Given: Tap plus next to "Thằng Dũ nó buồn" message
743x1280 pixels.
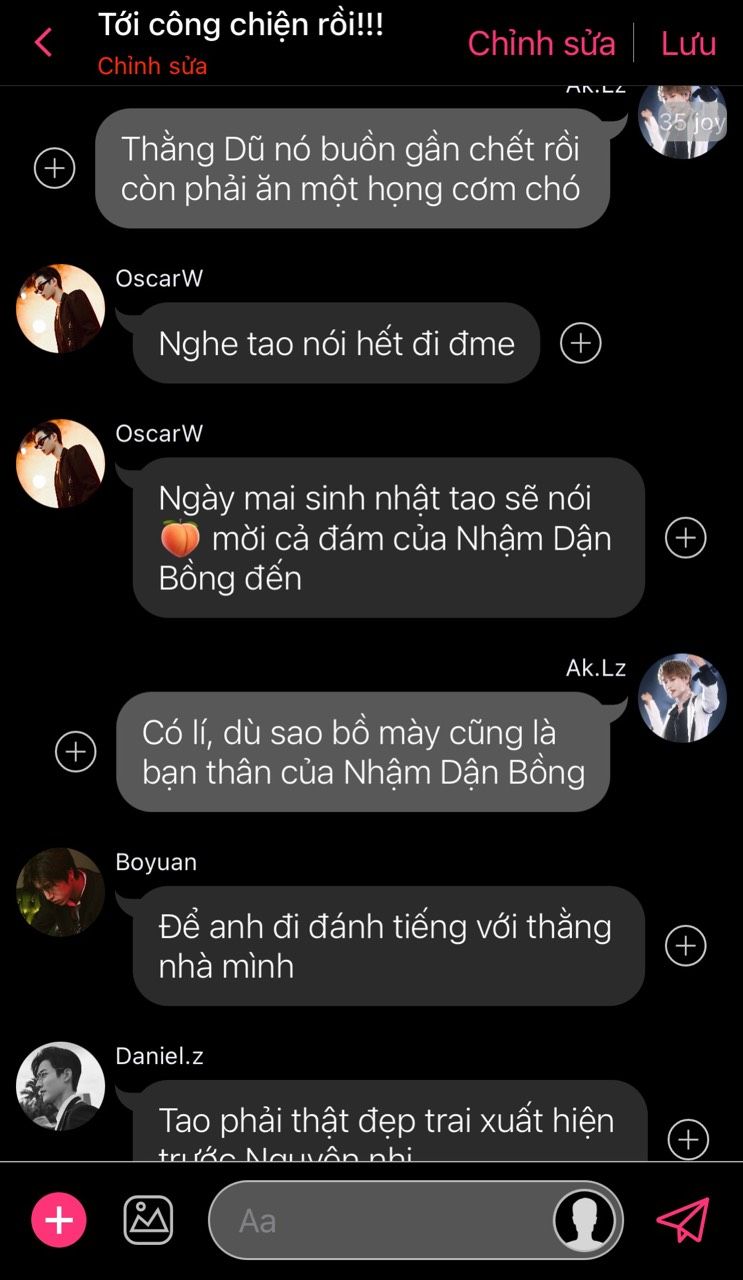Looking at the screenshot, I should pos(55,167).
